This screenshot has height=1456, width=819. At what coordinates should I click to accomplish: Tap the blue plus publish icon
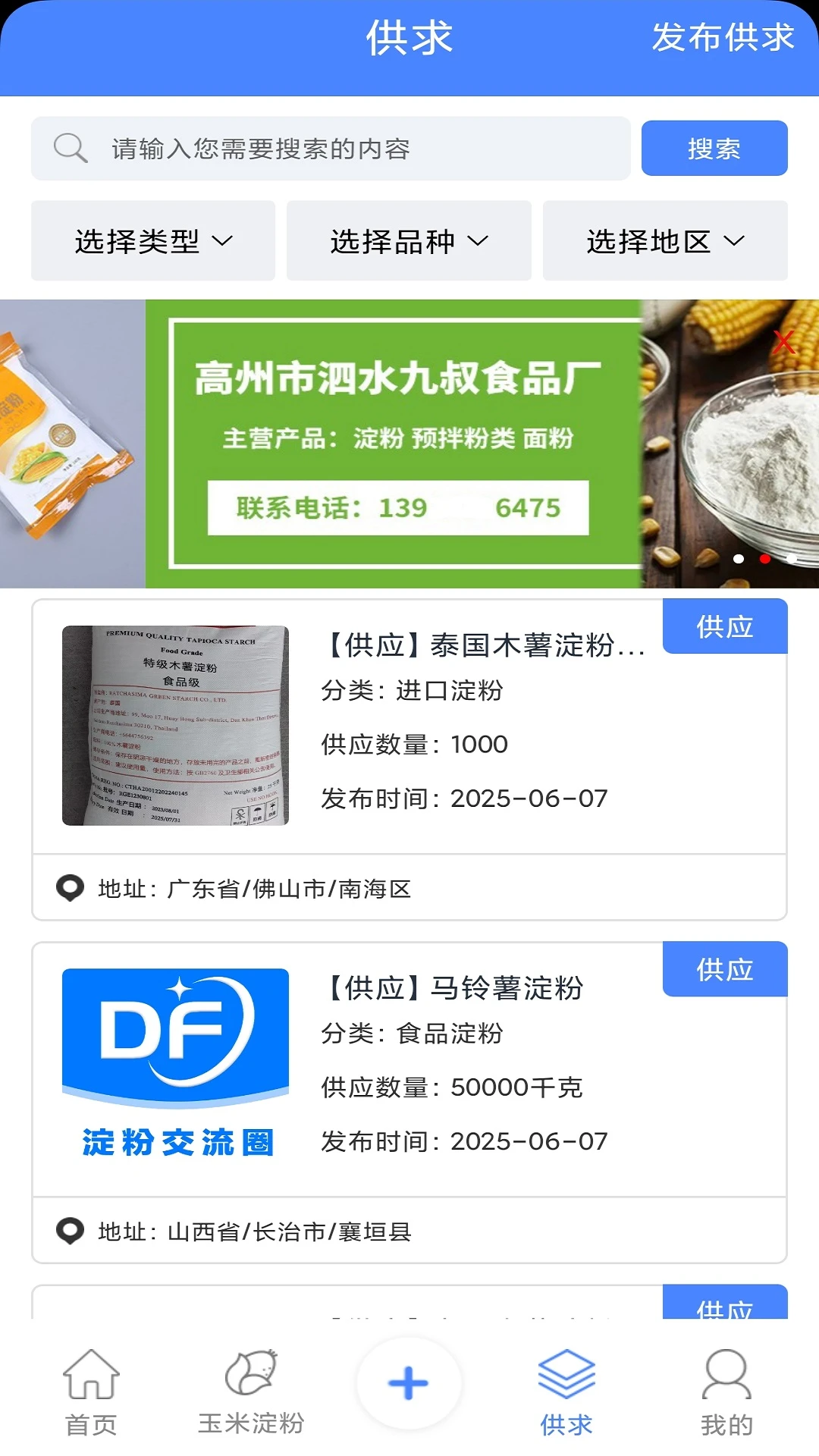point(408,1383)
